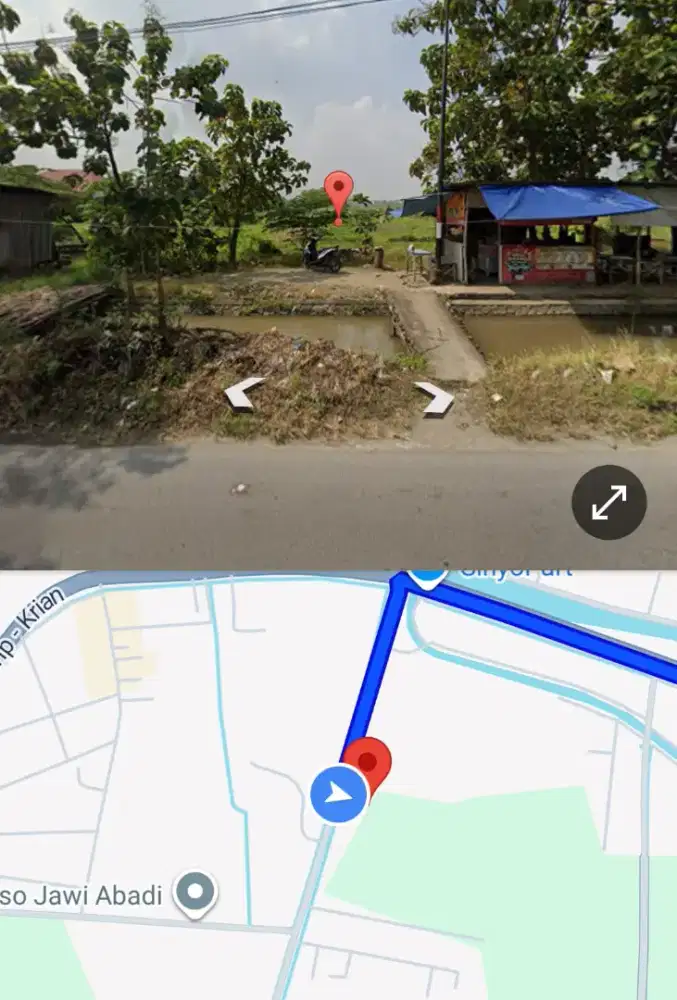Expand Street View to full screen

pyautogui.click(x=609, y=502)
